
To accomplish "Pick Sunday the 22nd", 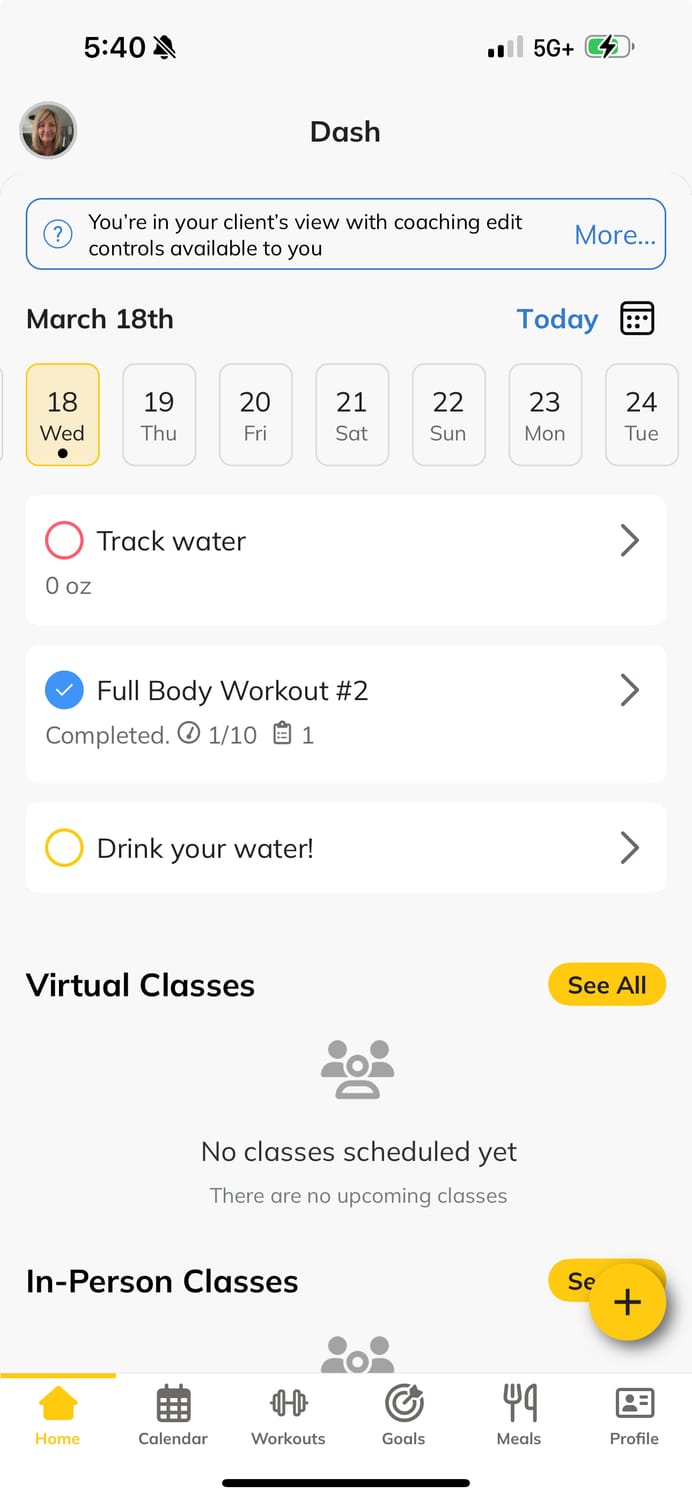I will pos(448,415).
